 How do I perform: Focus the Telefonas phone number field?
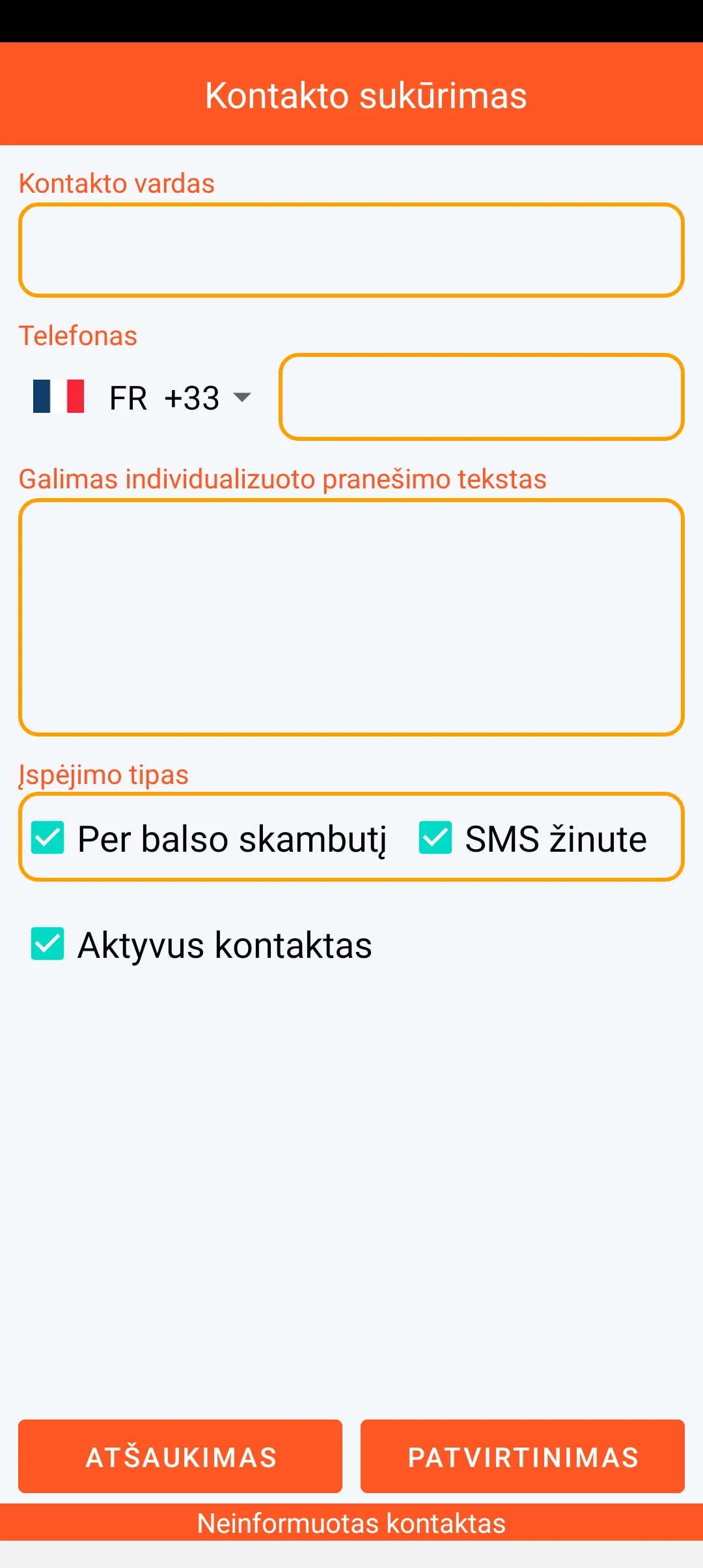pos(482,397)
